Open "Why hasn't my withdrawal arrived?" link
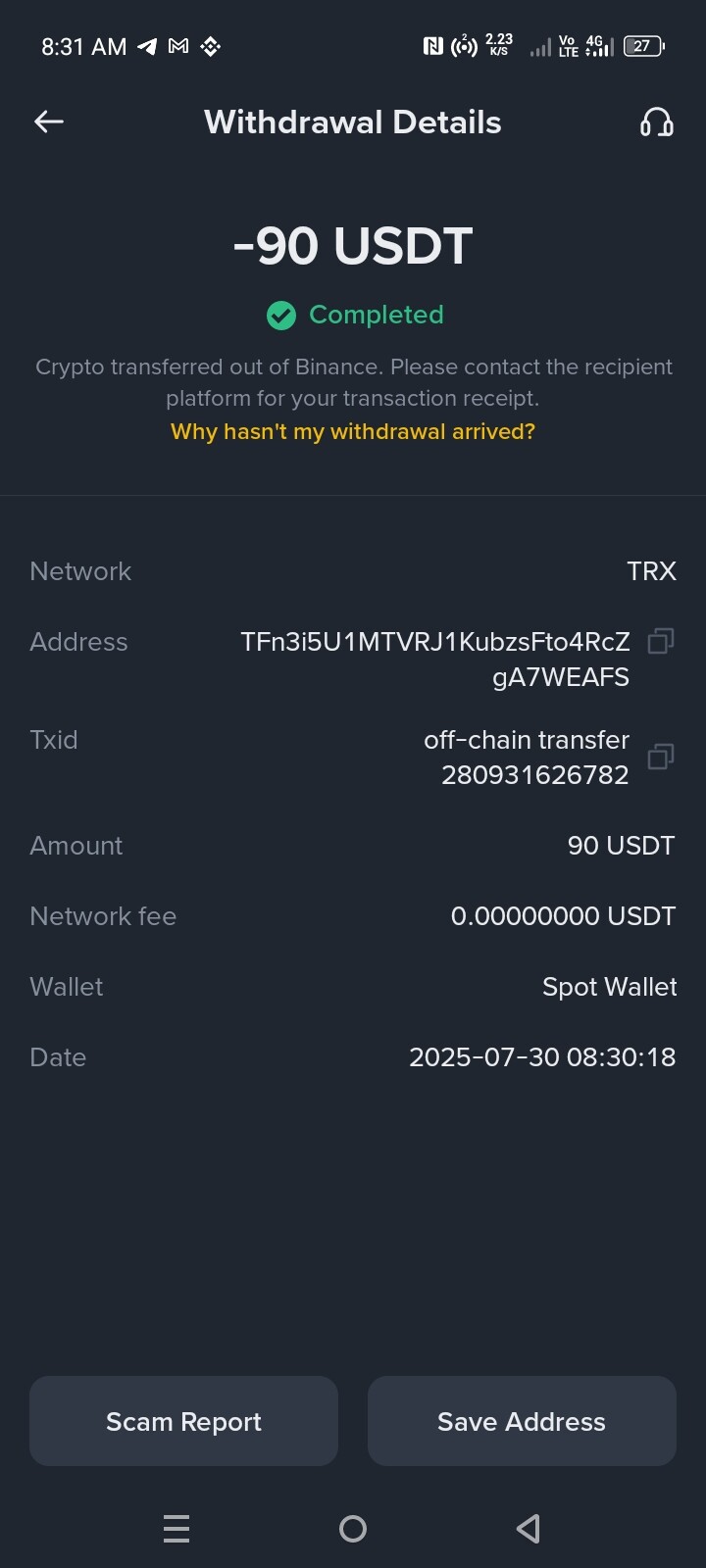Image resolution: width=706 pixels, height=1568 pixels. [x=353, y=431]
